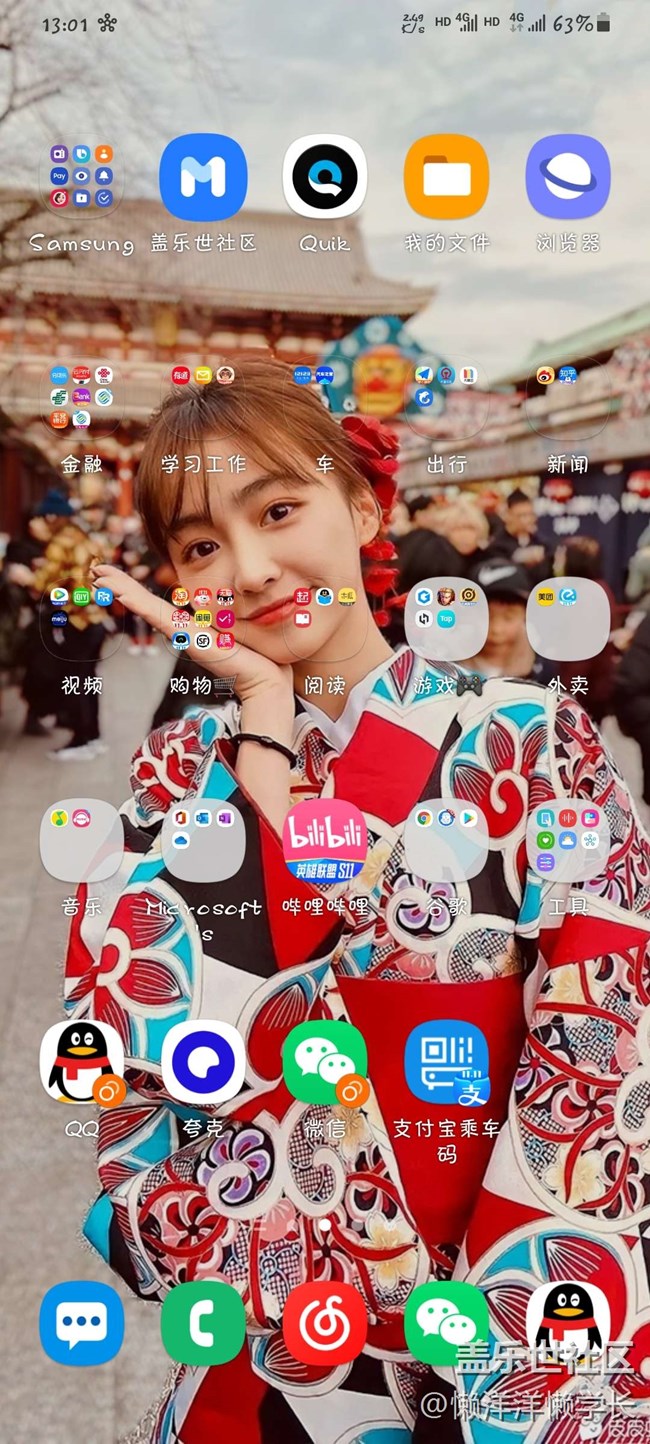Launch the 浏览器 browser
This screenshot has height=1444, width=650.
tap(568, 177)
